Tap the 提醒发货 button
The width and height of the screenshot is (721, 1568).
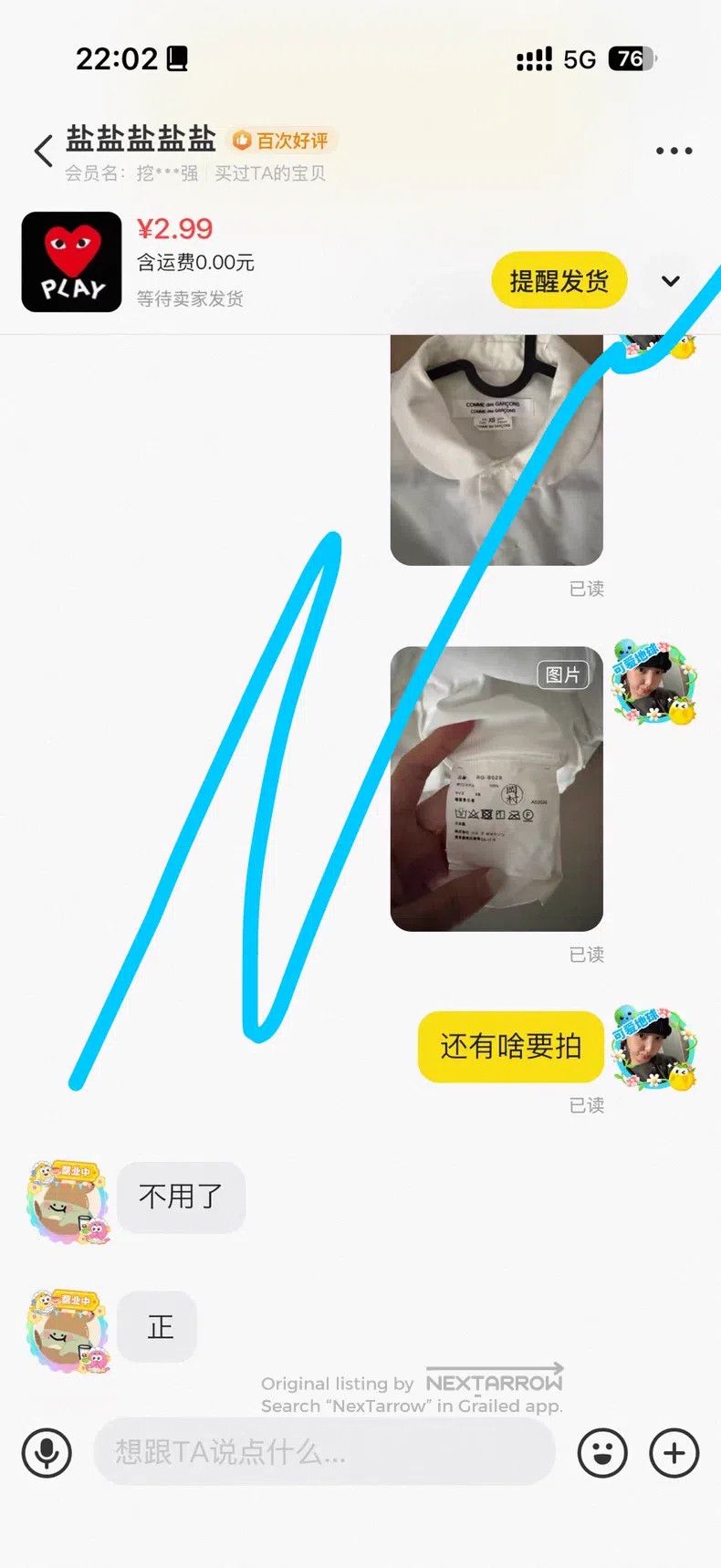(x=559, y=280)
